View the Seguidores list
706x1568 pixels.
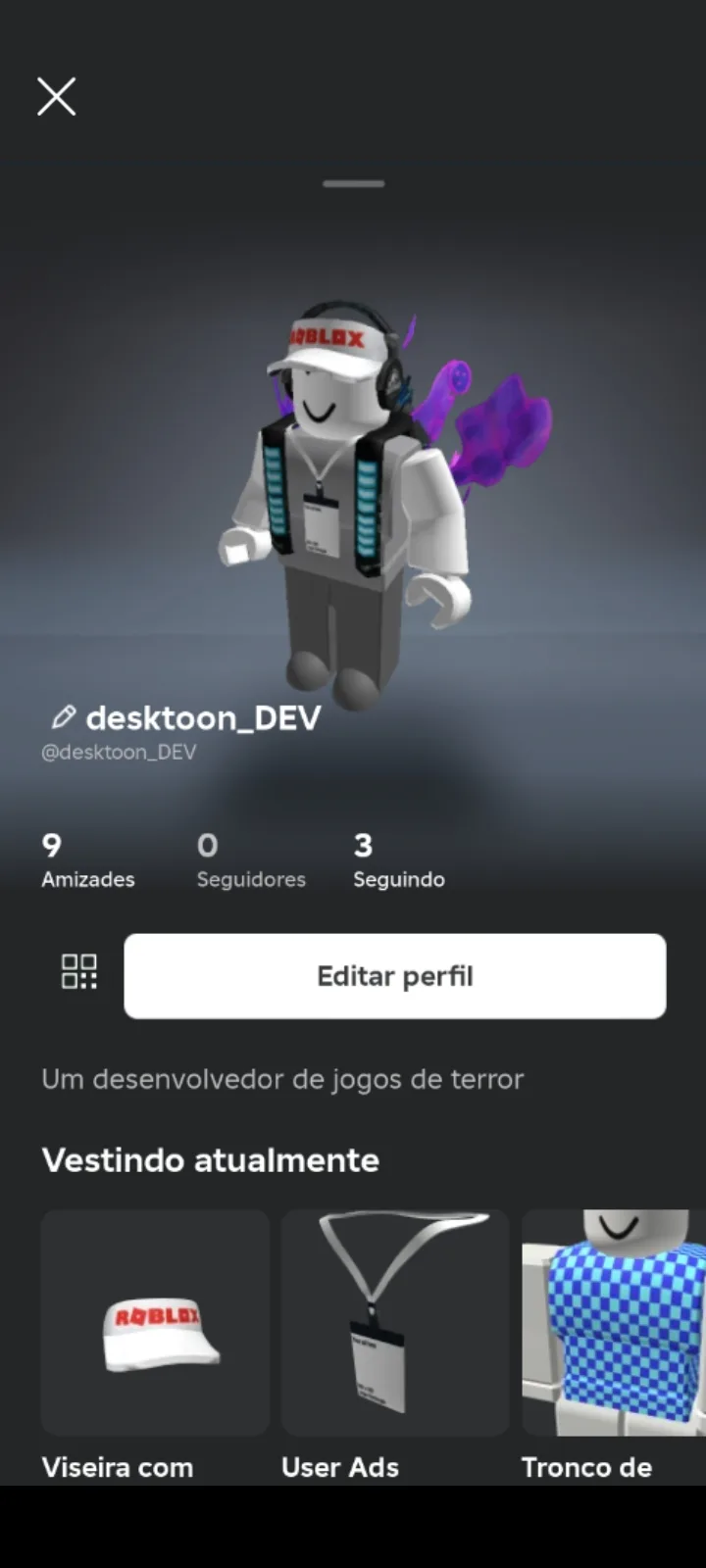click(x=250, y=859)
